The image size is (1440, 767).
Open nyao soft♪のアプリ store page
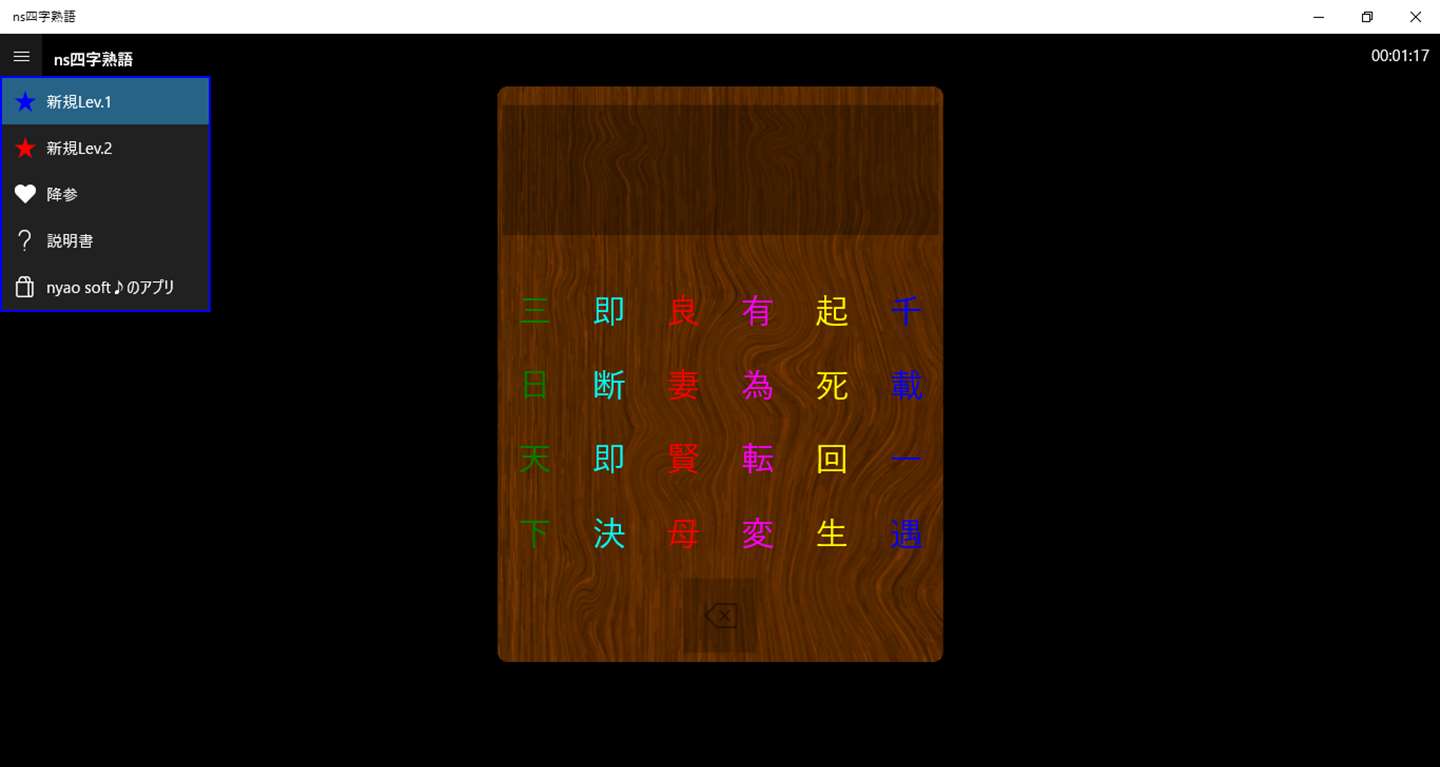[x=105, y=288]
